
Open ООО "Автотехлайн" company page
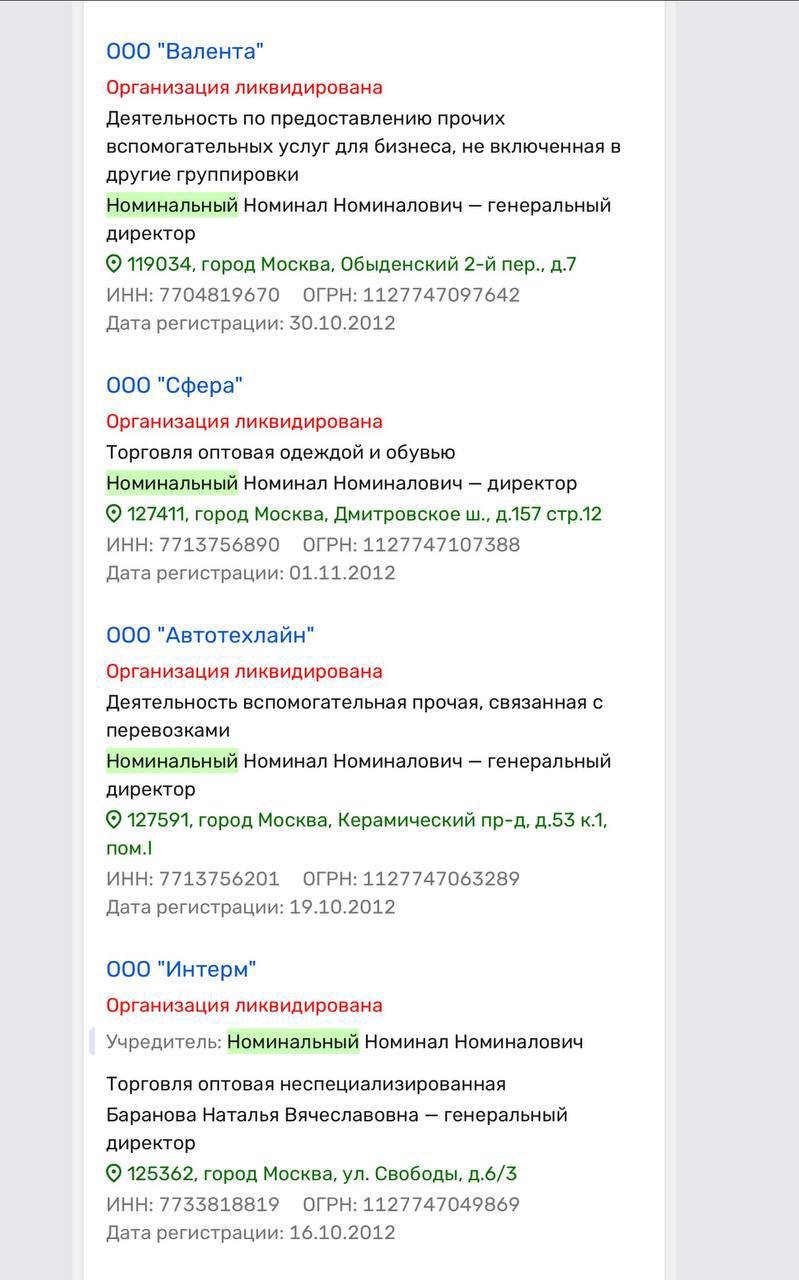[210, 635]
